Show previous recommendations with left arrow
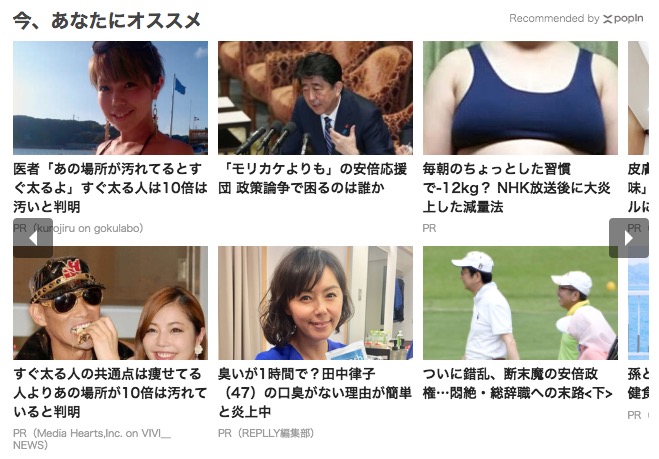 pyautogui.click(x=32, y=238)
